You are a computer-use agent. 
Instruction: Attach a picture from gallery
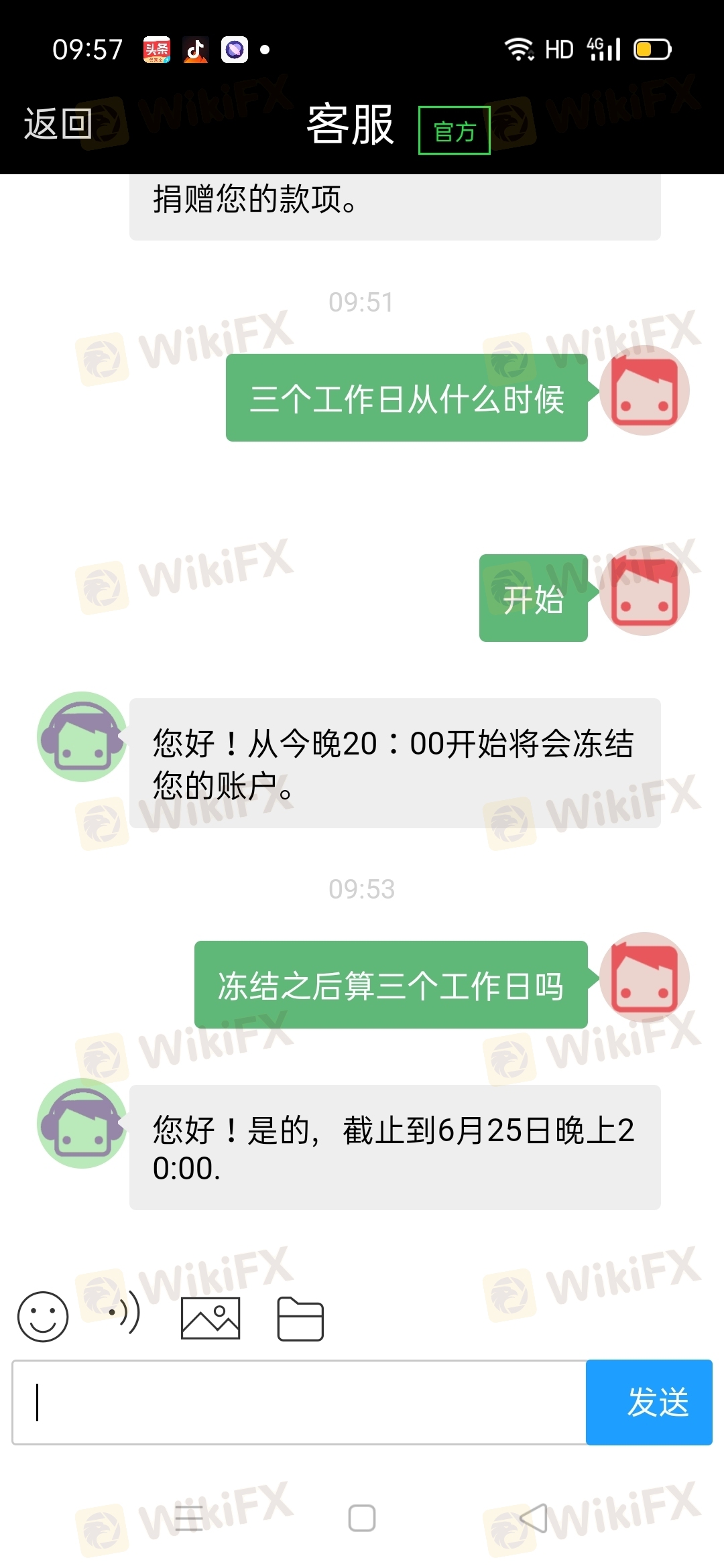pos(210,1318)
